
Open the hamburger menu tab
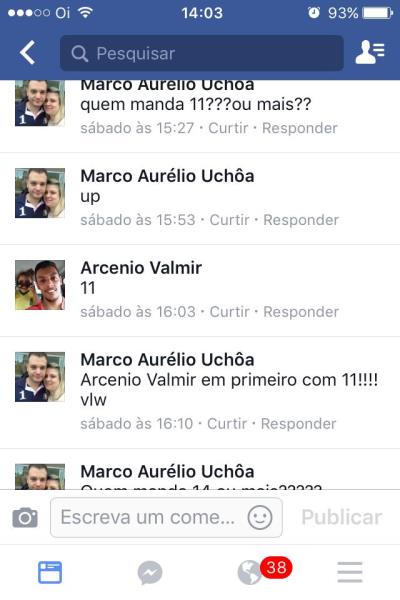point(350,572)
